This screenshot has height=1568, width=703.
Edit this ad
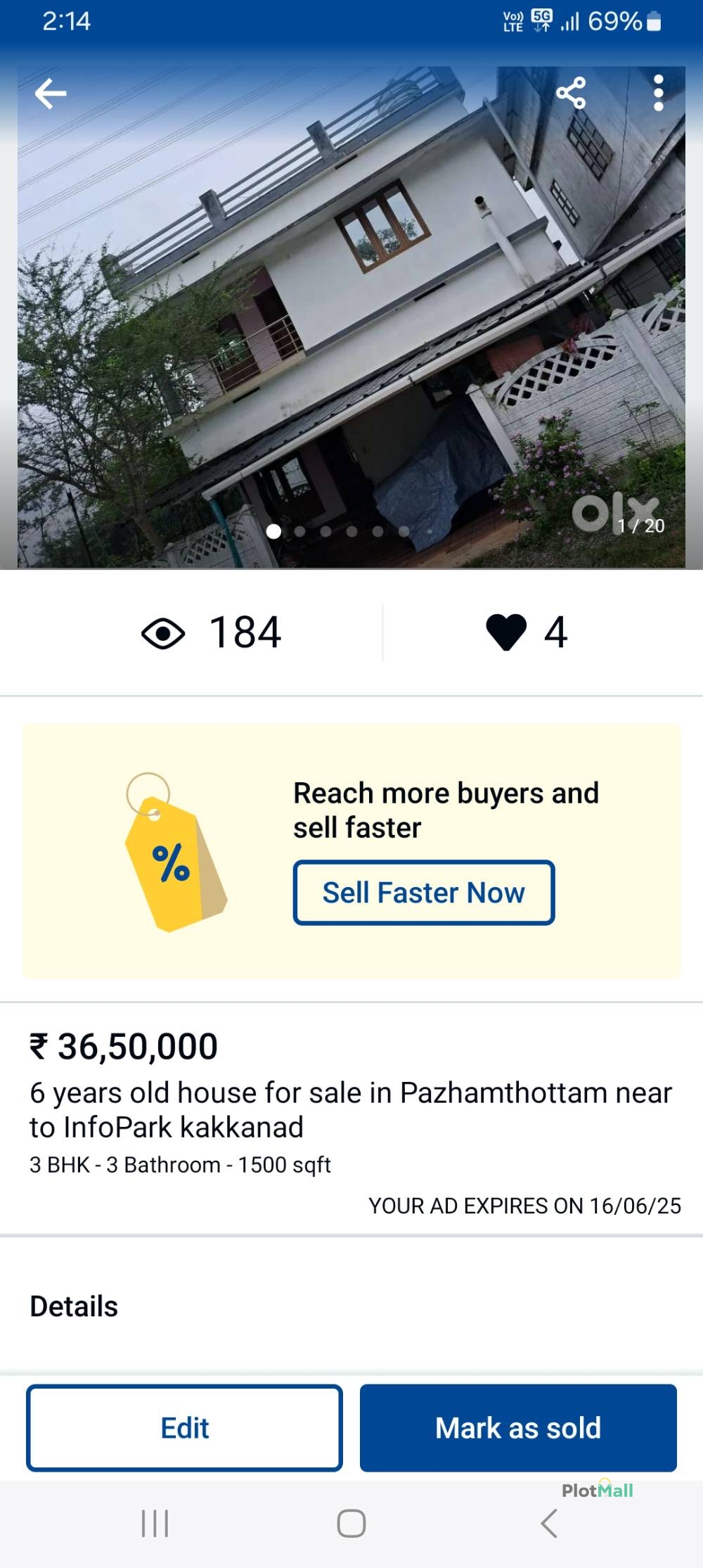pos(184,1427)
